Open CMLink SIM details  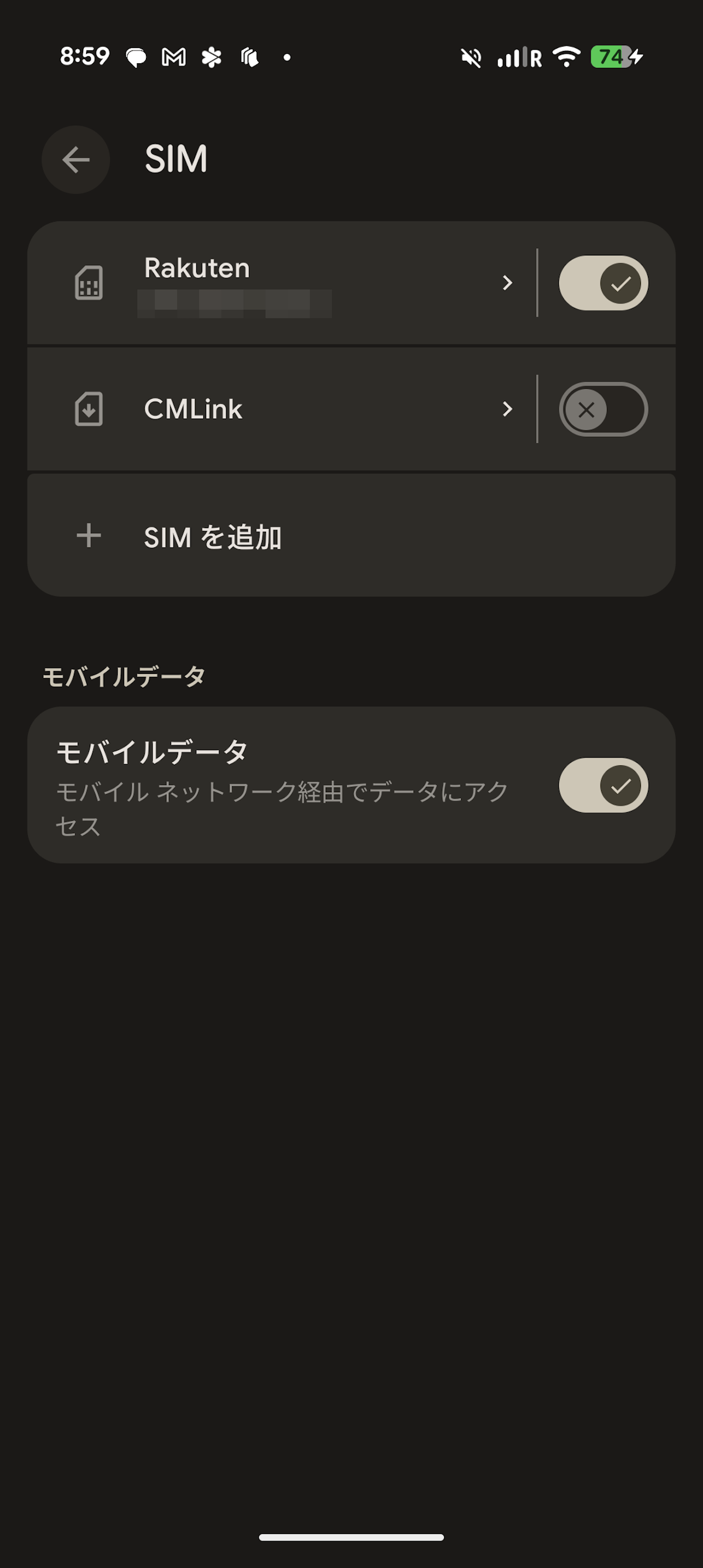pos(280,409)
